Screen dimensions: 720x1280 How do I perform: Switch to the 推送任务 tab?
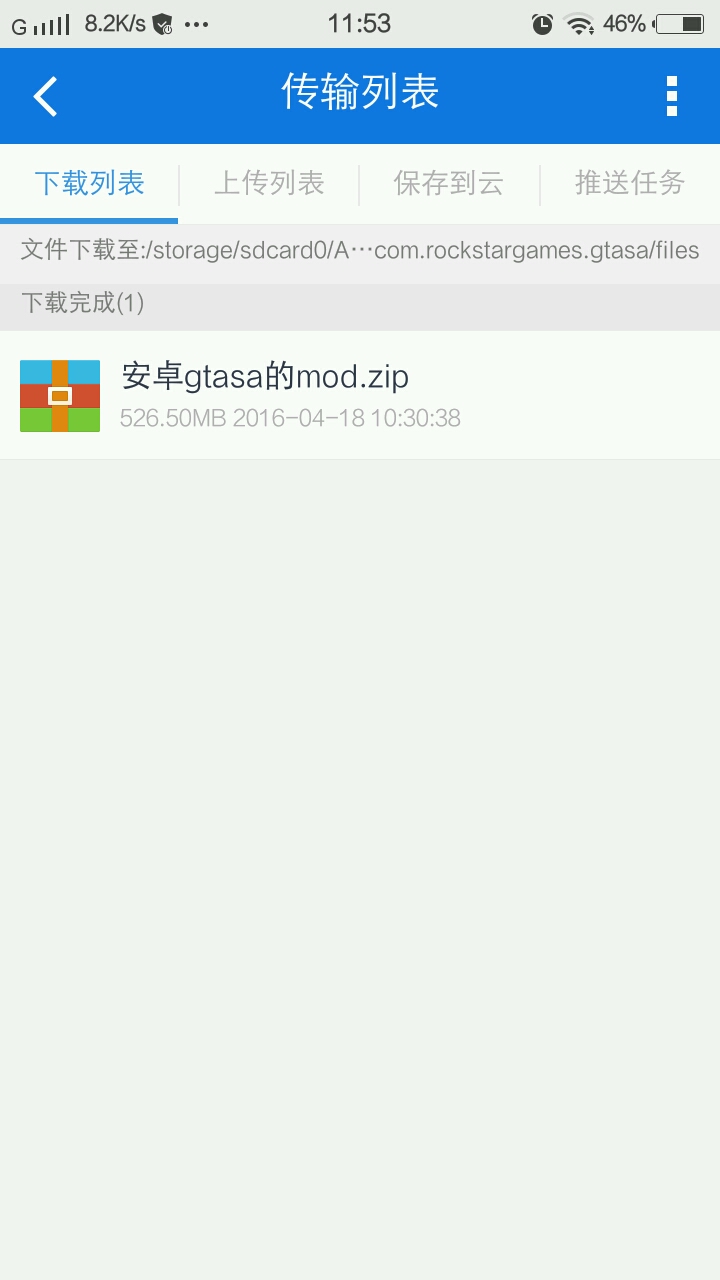pyautogui.click(x=630, y=183)
